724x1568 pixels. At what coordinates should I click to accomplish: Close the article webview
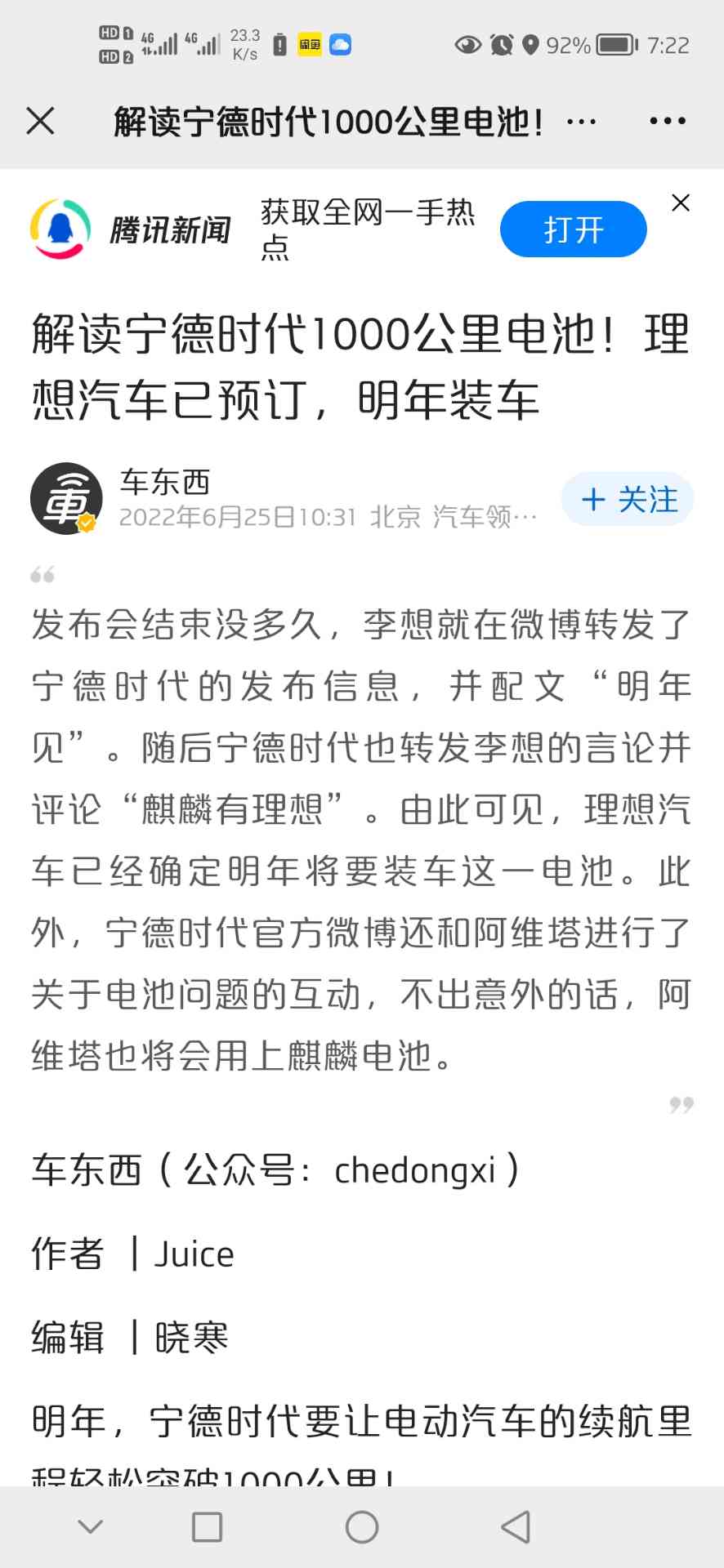click(40, 121)
